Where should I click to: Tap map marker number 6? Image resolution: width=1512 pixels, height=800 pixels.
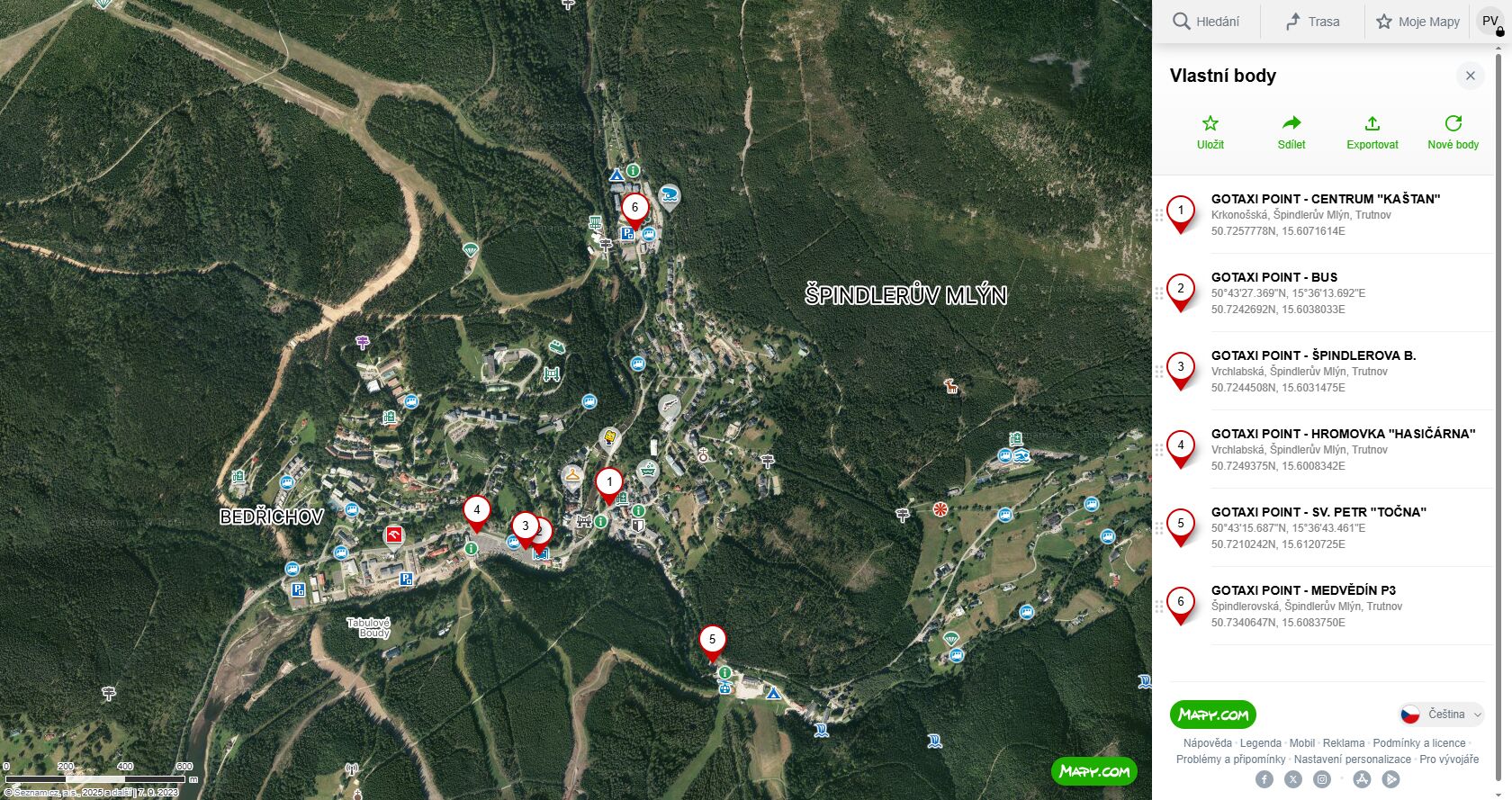pyautogui.click(x=634, y=209)
